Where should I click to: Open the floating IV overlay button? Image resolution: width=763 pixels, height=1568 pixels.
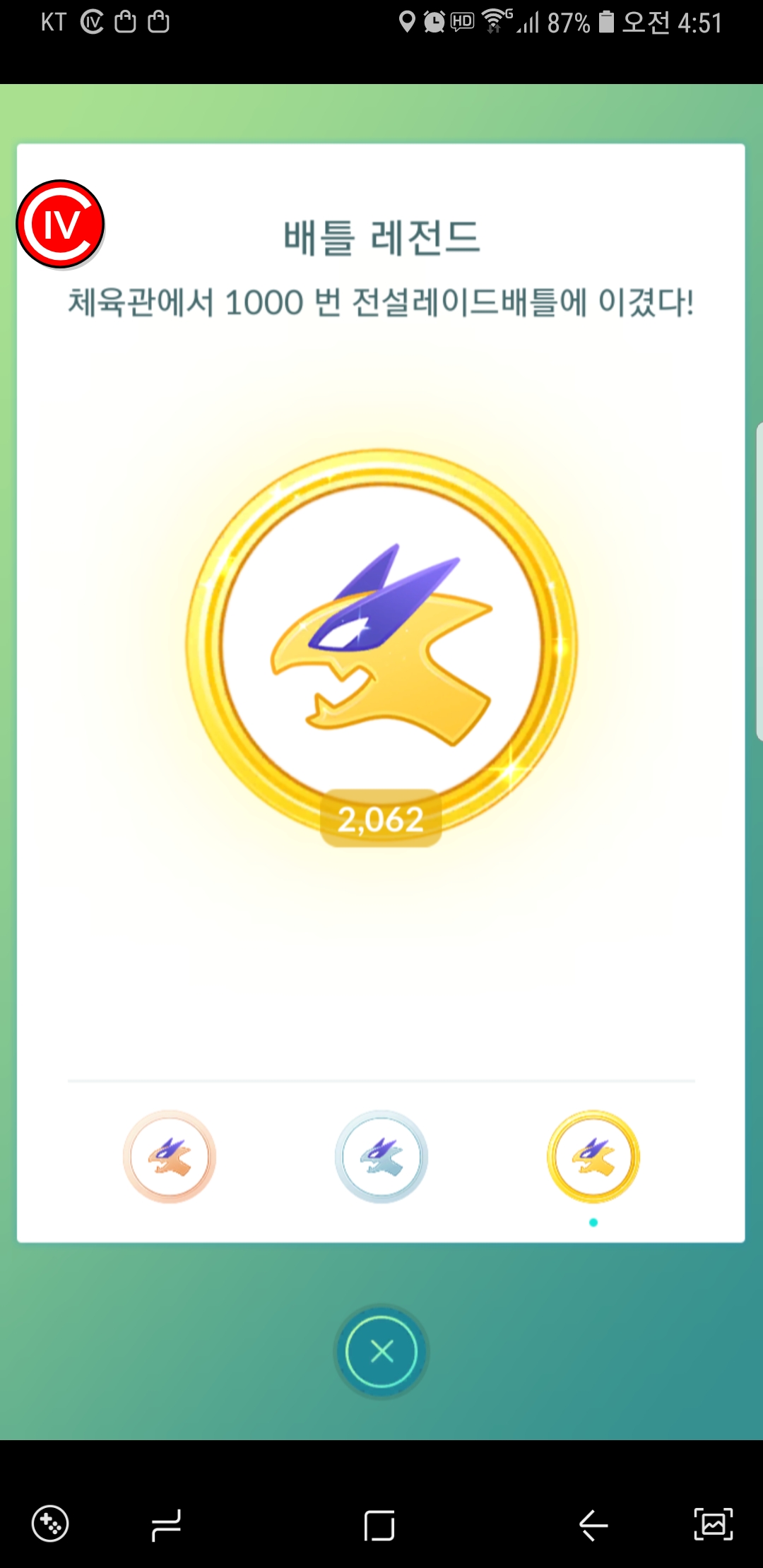coord(61,225)
